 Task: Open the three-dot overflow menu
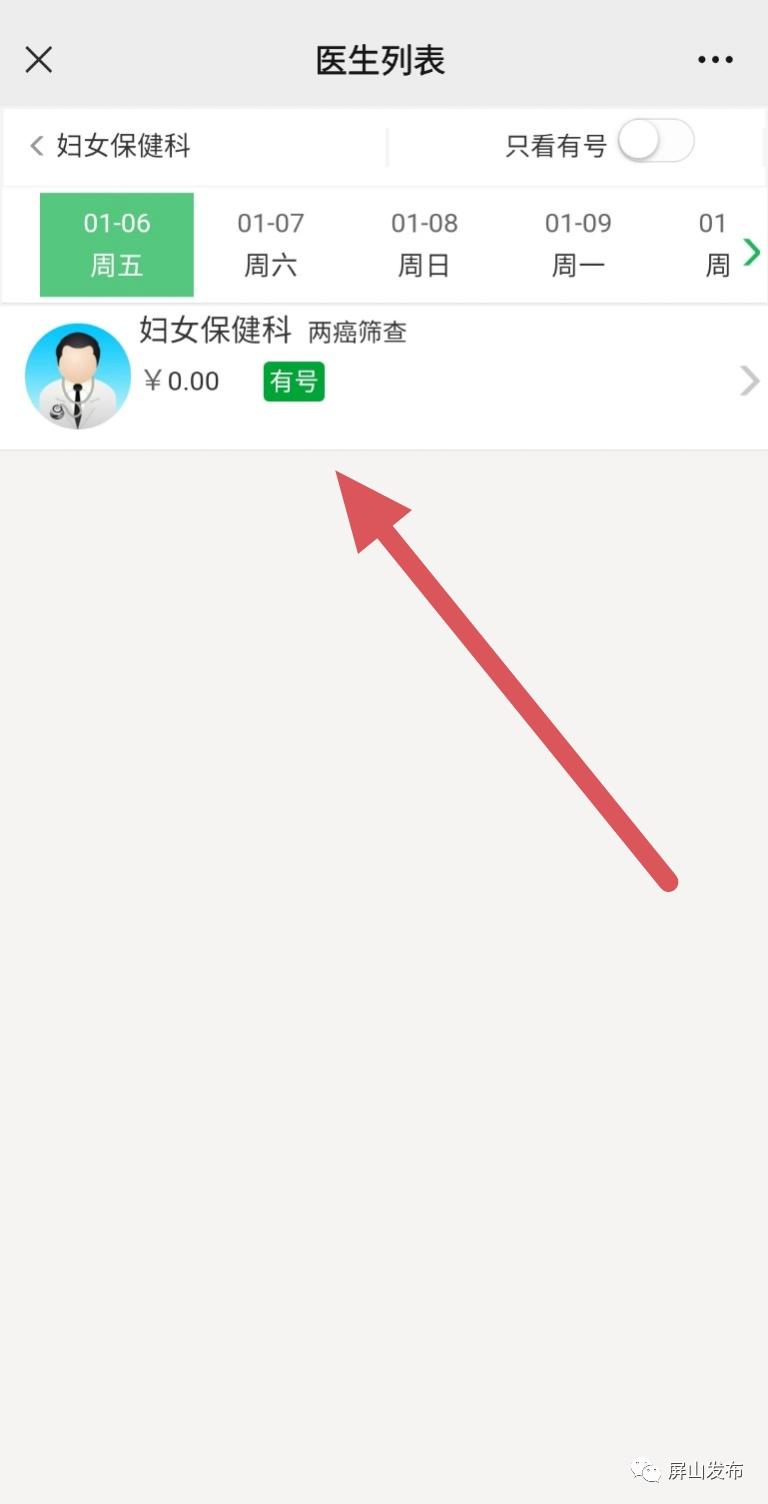pyautogui.click(x=715, y=60)
